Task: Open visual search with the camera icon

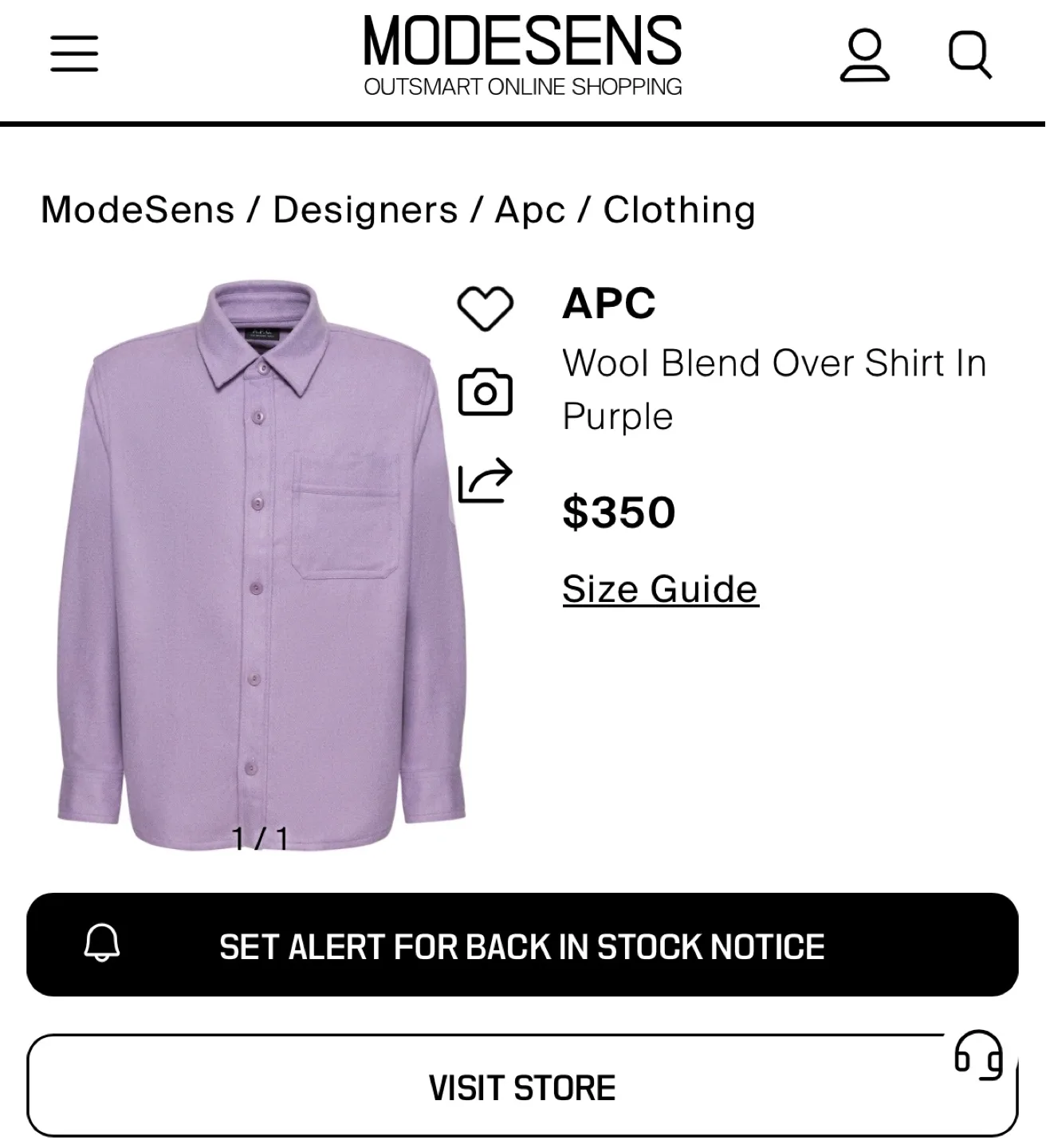Action: [485, 392]
